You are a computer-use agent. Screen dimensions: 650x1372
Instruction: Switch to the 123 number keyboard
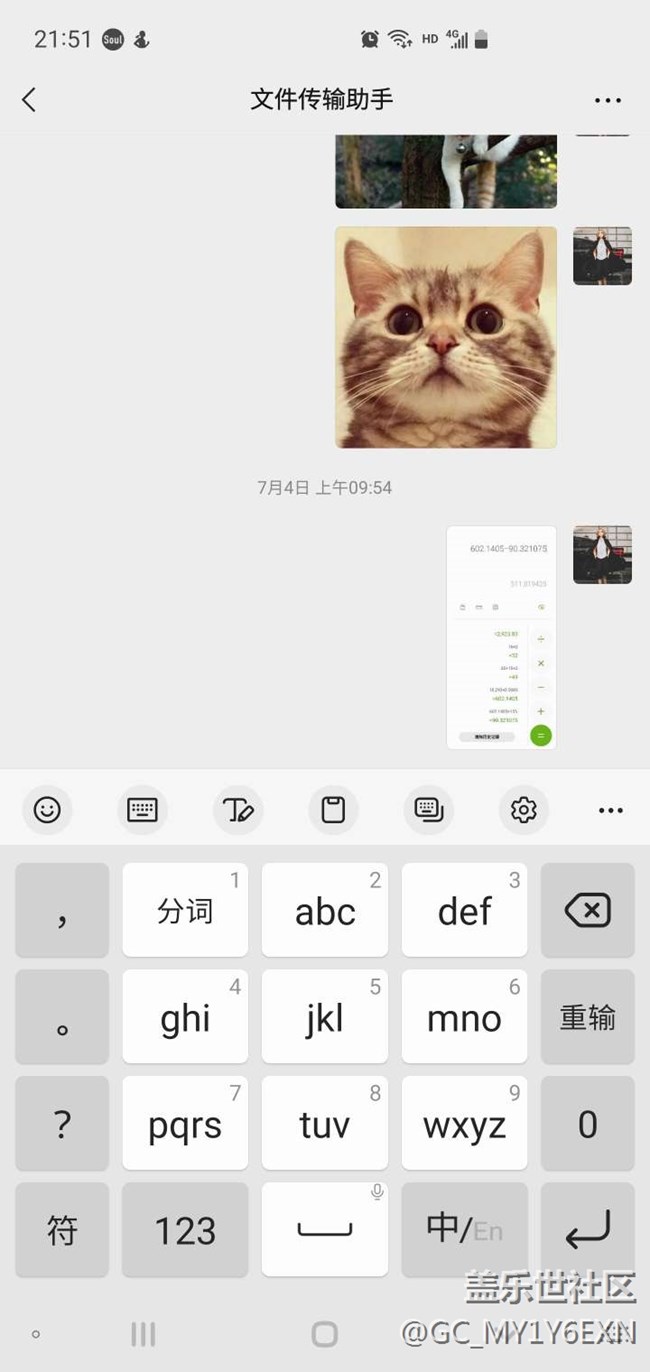(x=185, y=1230)
